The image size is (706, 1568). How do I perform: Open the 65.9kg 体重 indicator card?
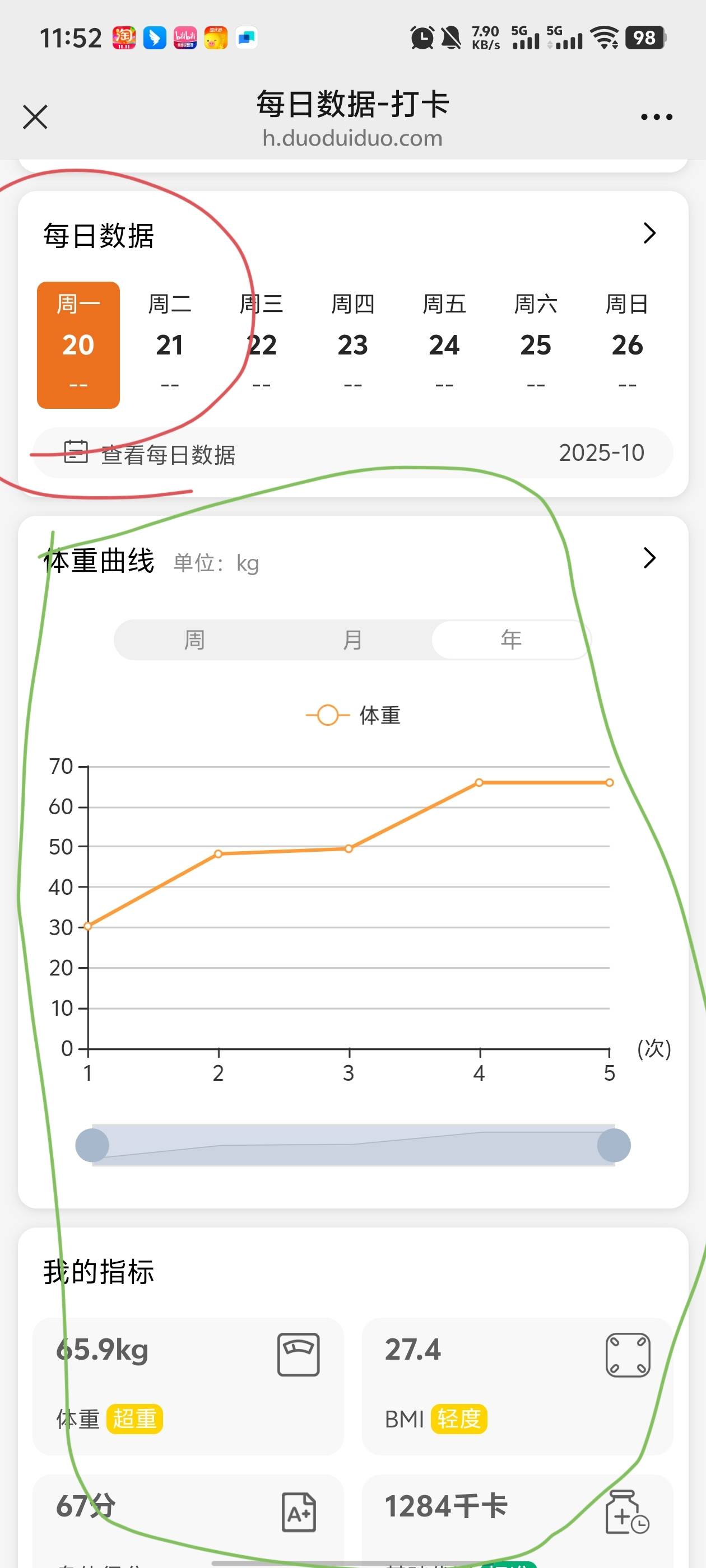[x=188, y=1385]
